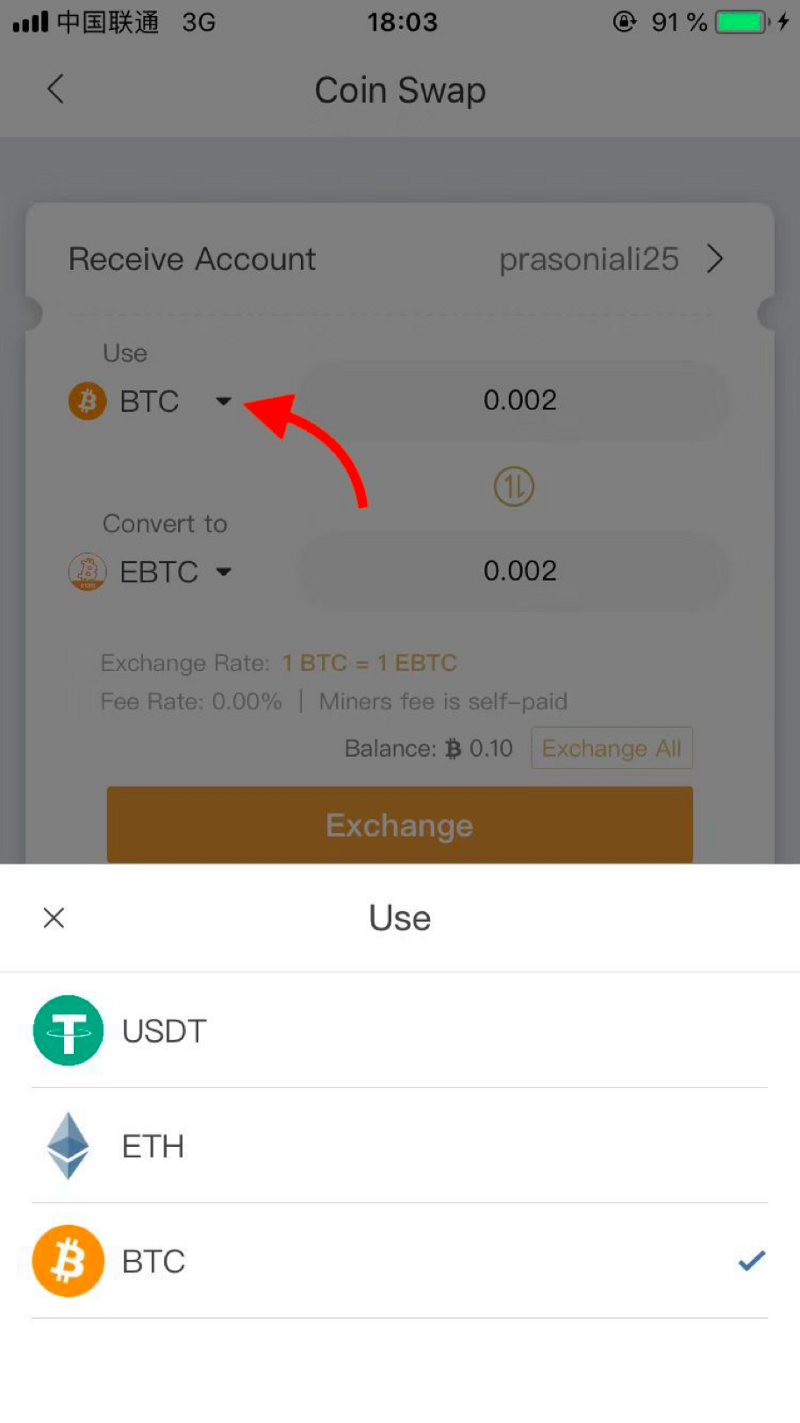Close the Use coin picker sheet
Screen dimensions: 800x1423
[x=54, y=918]
